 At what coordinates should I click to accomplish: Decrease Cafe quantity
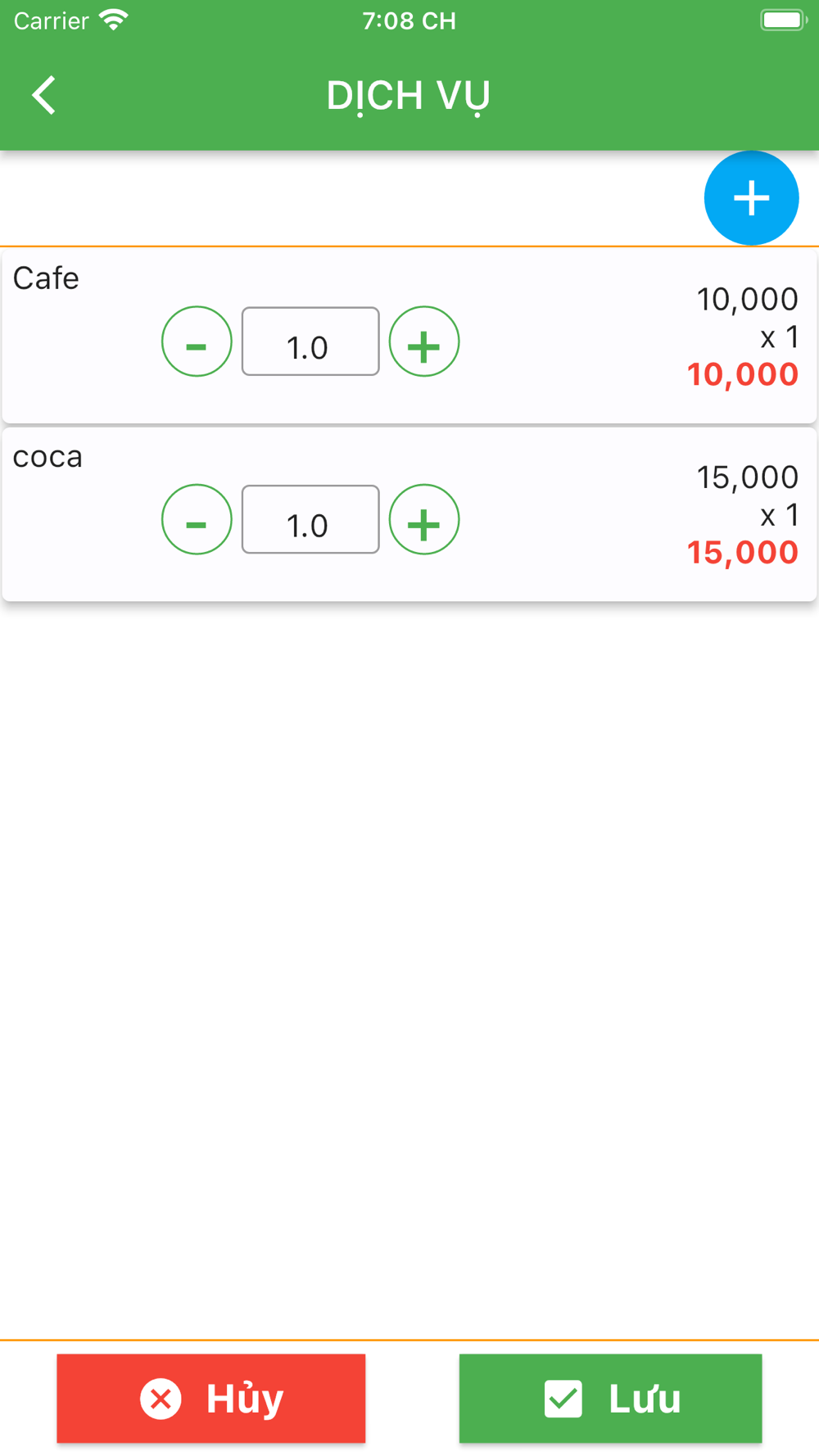click(197, 341)
